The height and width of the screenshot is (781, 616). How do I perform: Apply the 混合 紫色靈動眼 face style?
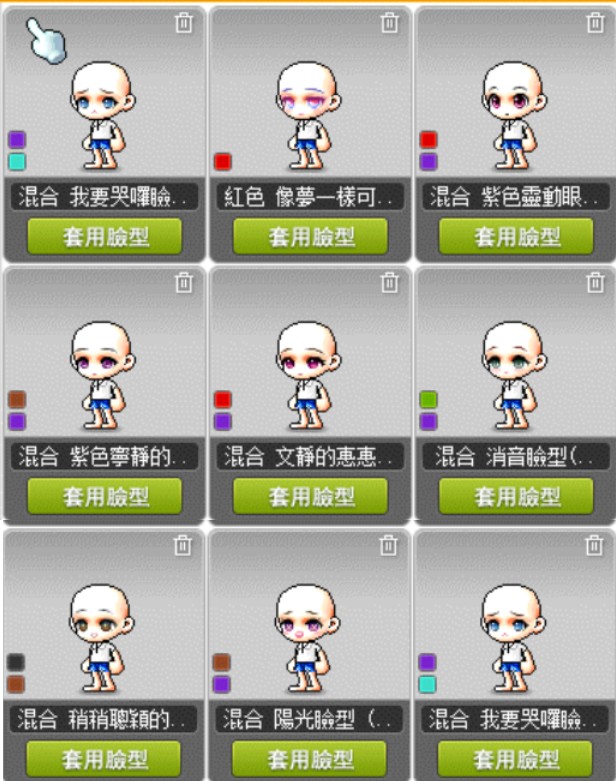pos(516,237)
